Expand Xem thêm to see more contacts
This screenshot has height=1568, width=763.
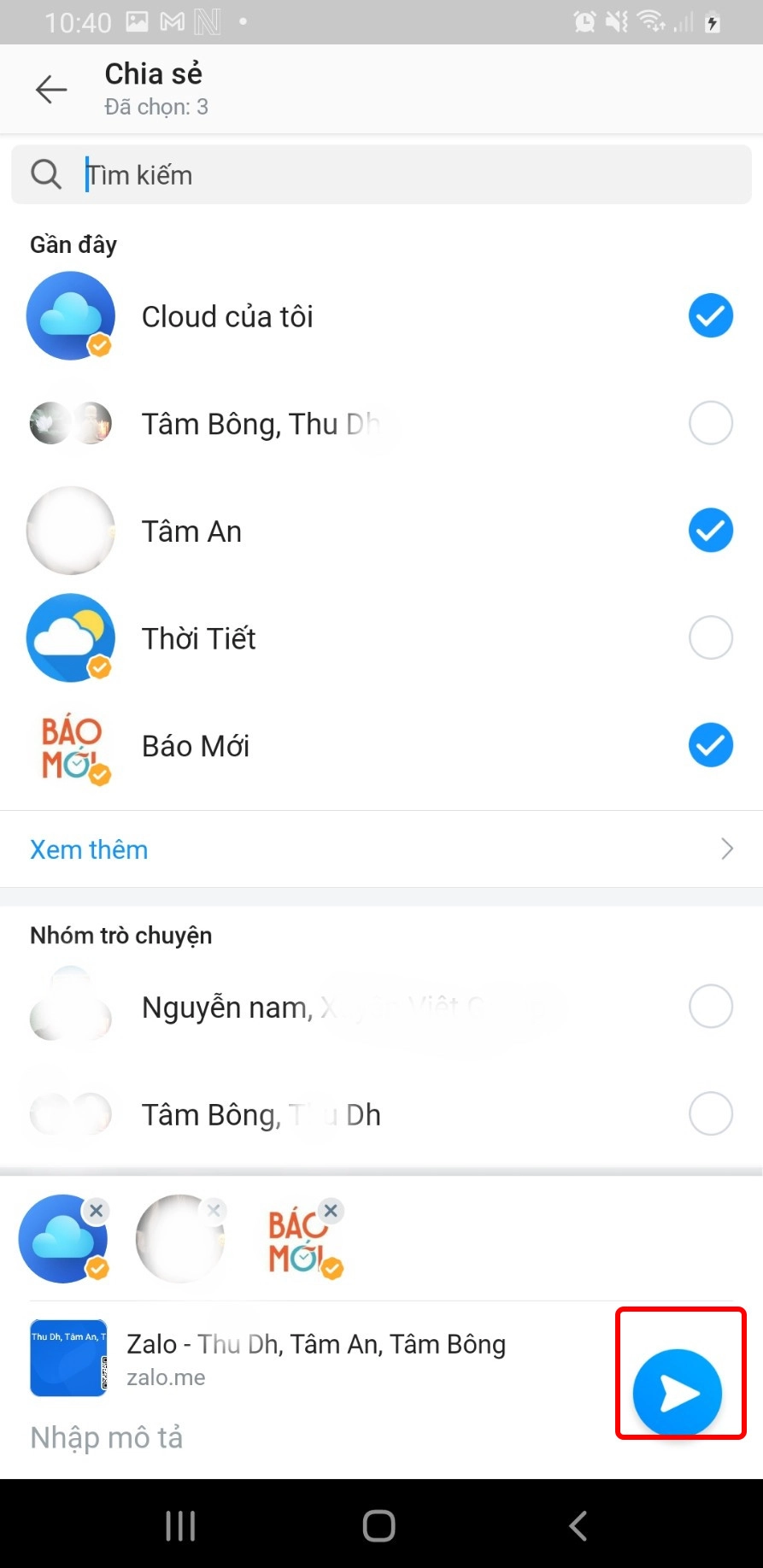click(x=88, y=849)
